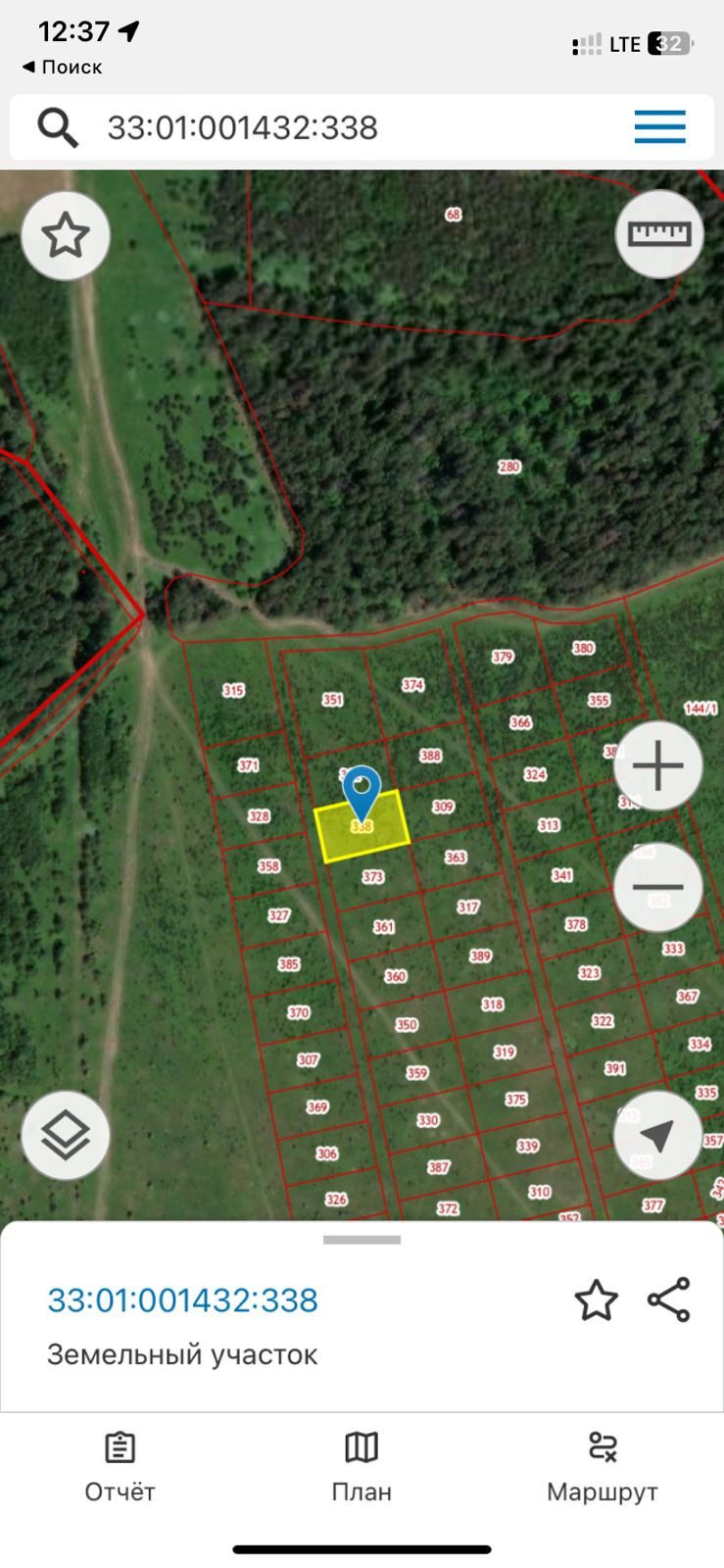Build a Маршрут to the parcel

603,1466
